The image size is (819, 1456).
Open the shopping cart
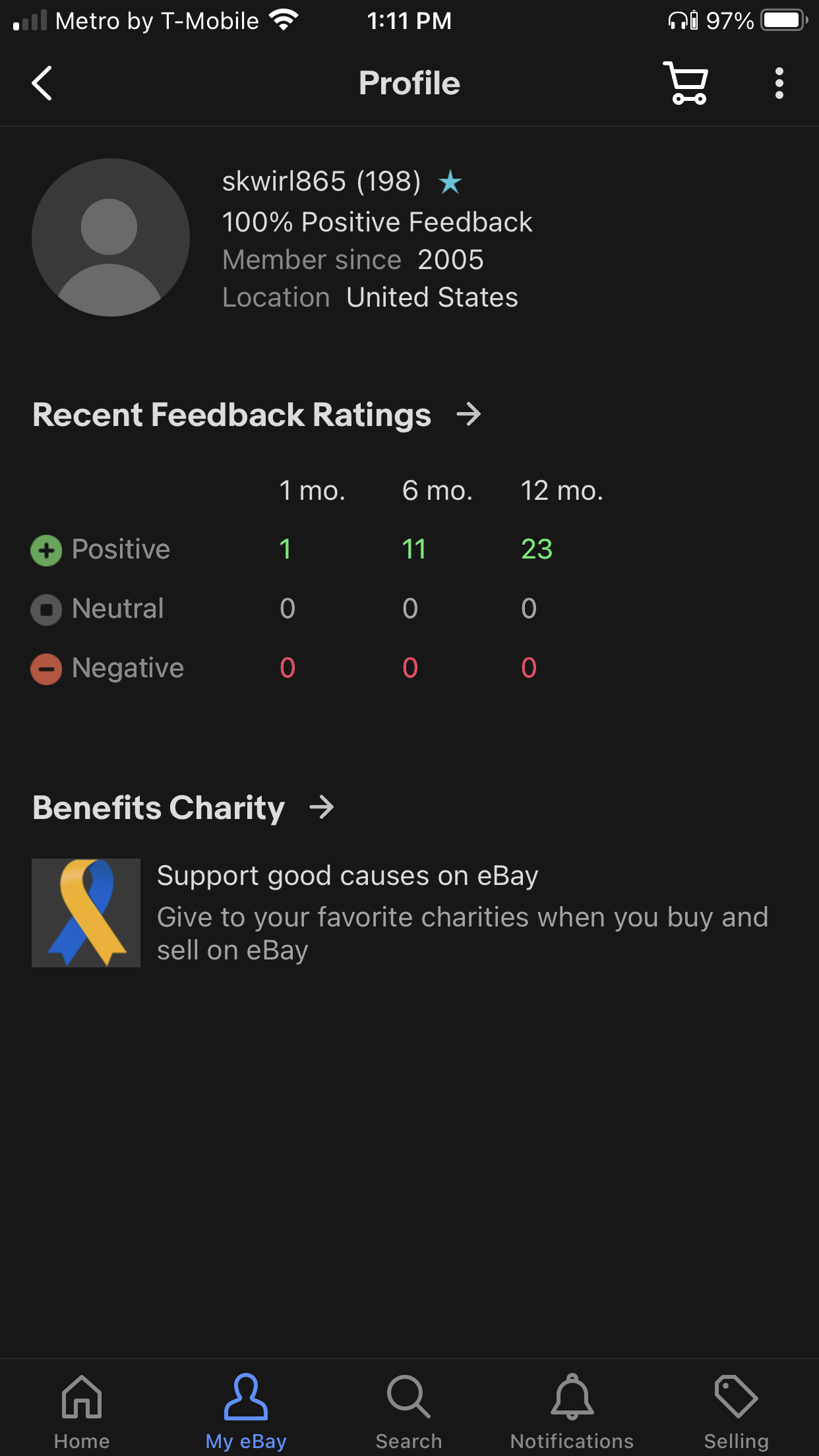pos(686,83)
